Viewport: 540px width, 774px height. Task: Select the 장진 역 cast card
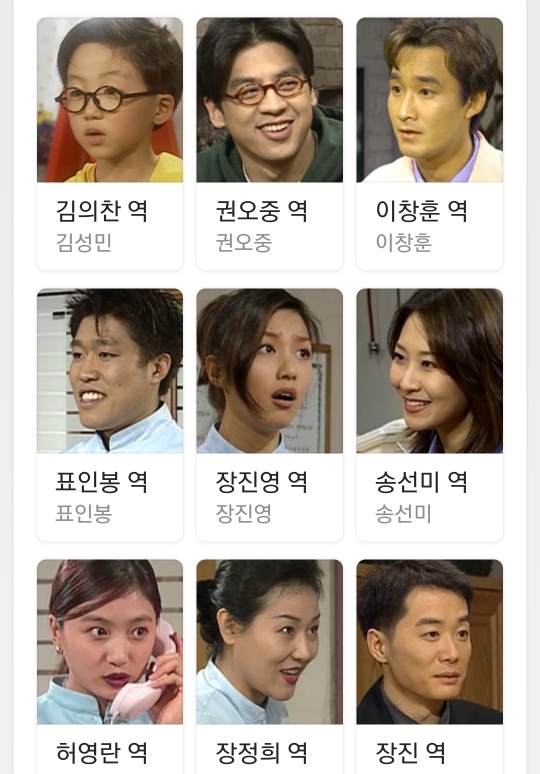(429, 666)
